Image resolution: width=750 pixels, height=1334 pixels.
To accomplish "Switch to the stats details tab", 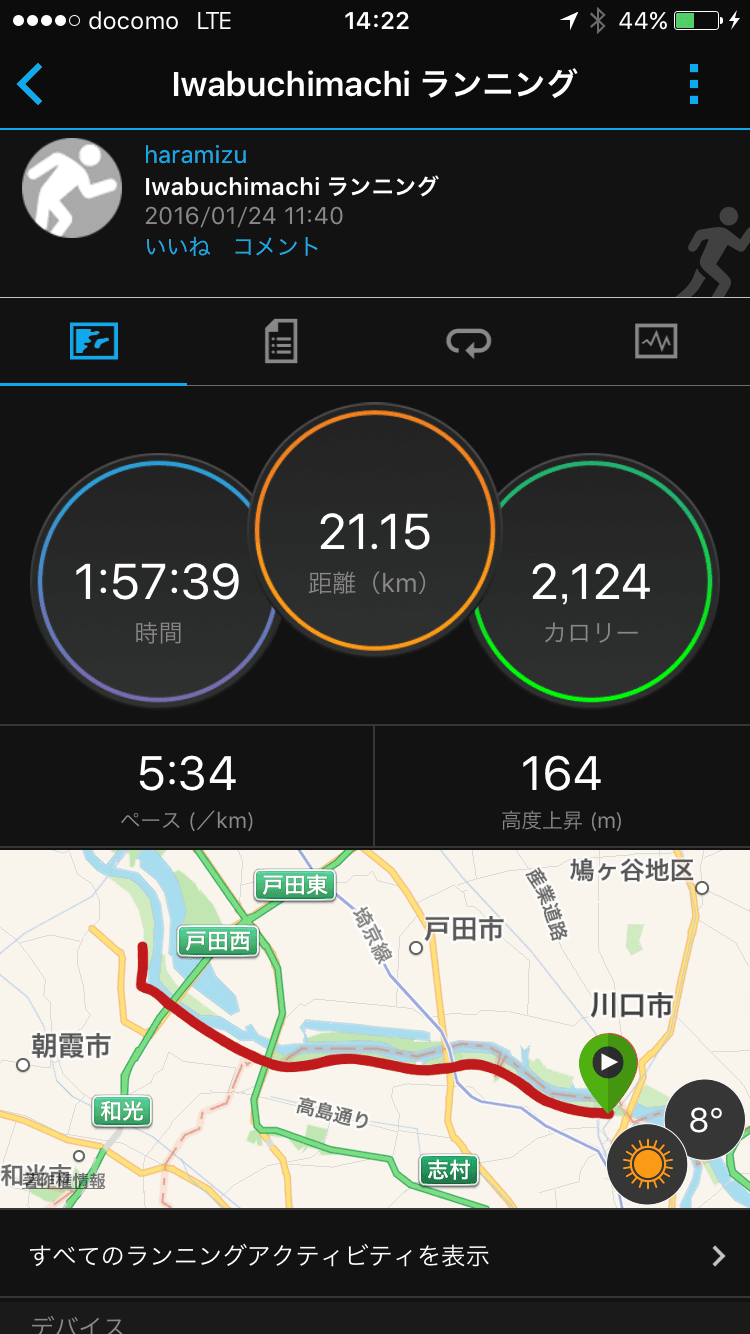I will [x=281, y=342].
